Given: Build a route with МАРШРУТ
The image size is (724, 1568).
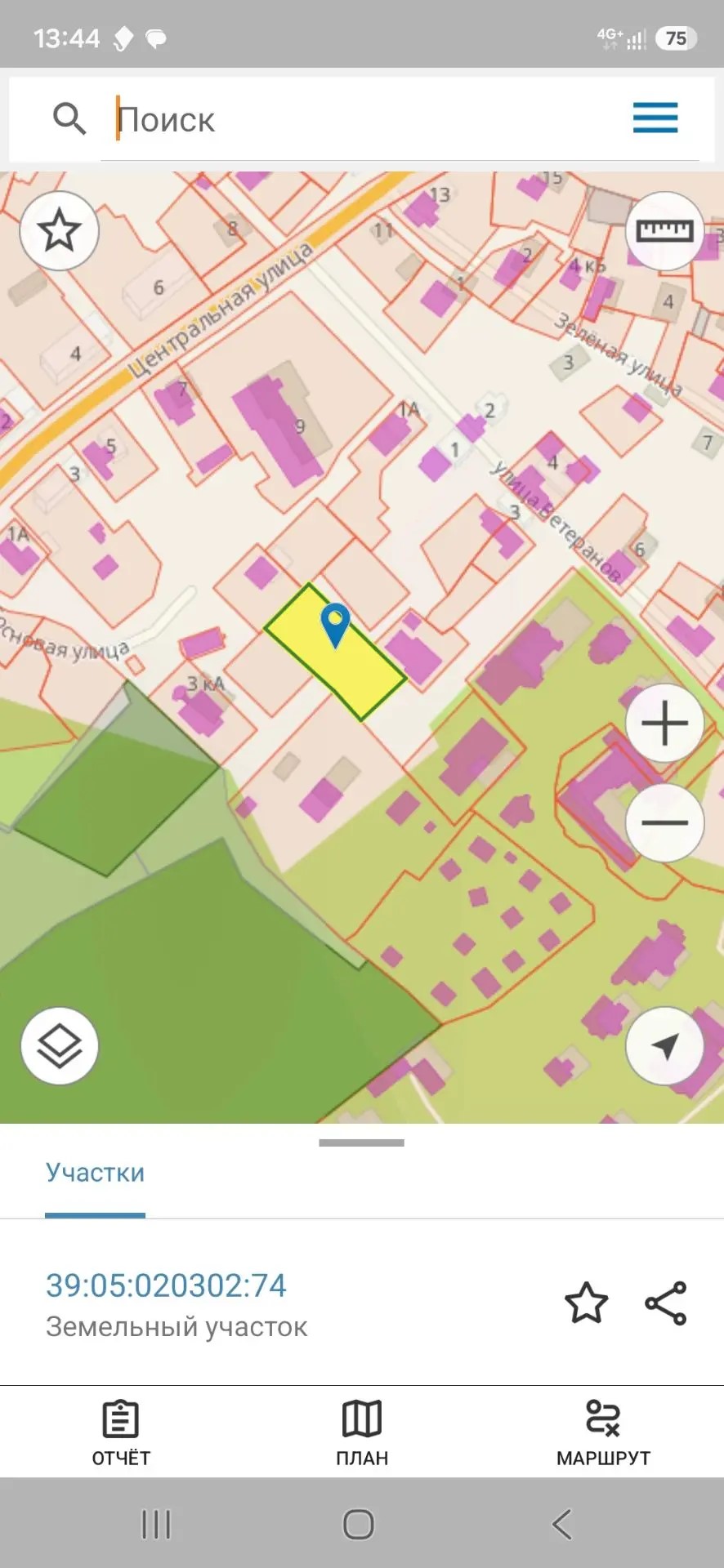Looking at the screenshot, I should pos(603,1434).
